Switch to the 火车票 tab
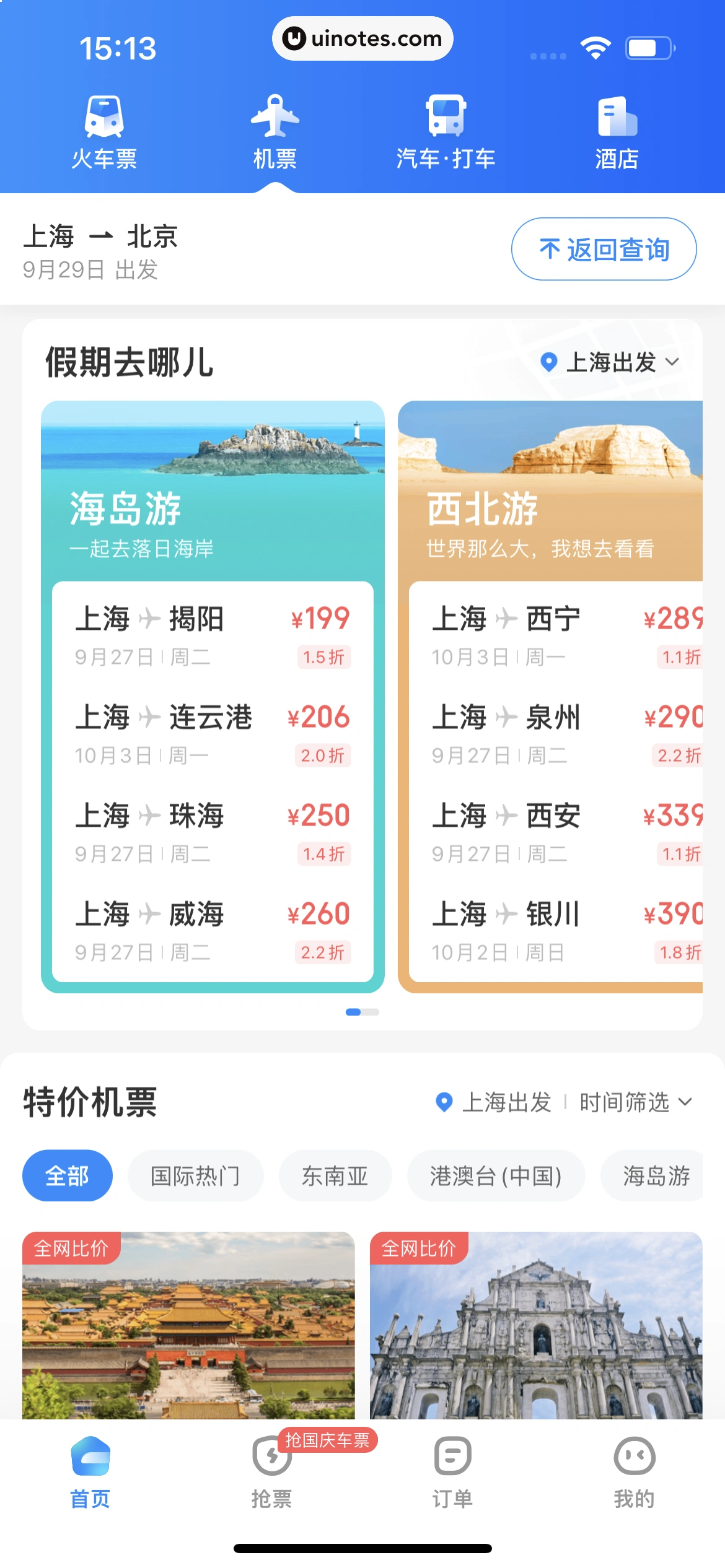This screenshot has height=1568, width=725. [x=104, y=132]
